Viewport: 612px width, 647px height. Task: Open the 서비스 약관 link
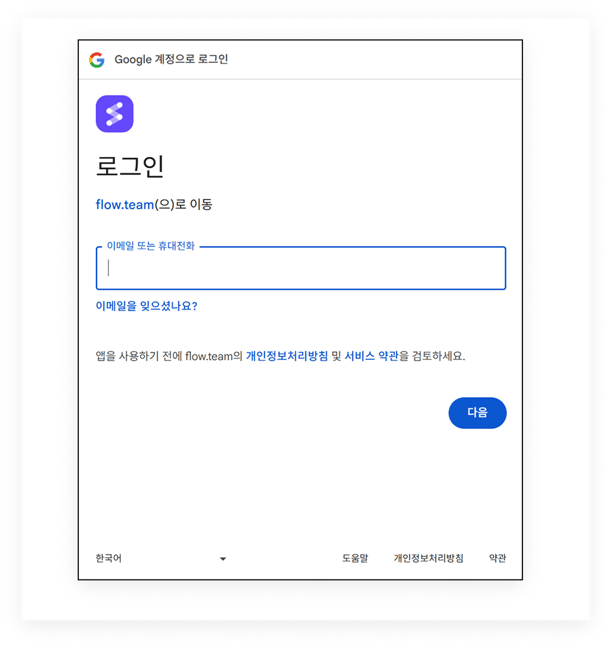tap(371, 355)
